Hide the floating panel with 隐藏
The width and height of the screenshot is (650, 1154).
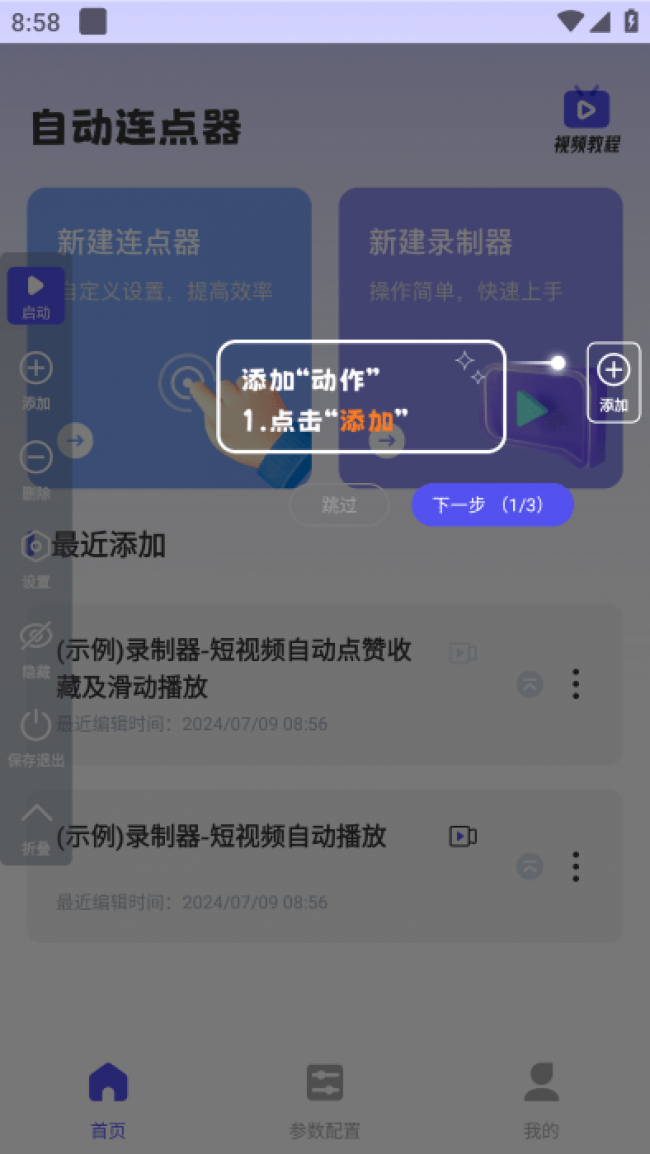pyautogui.click(x=36, y=647)
